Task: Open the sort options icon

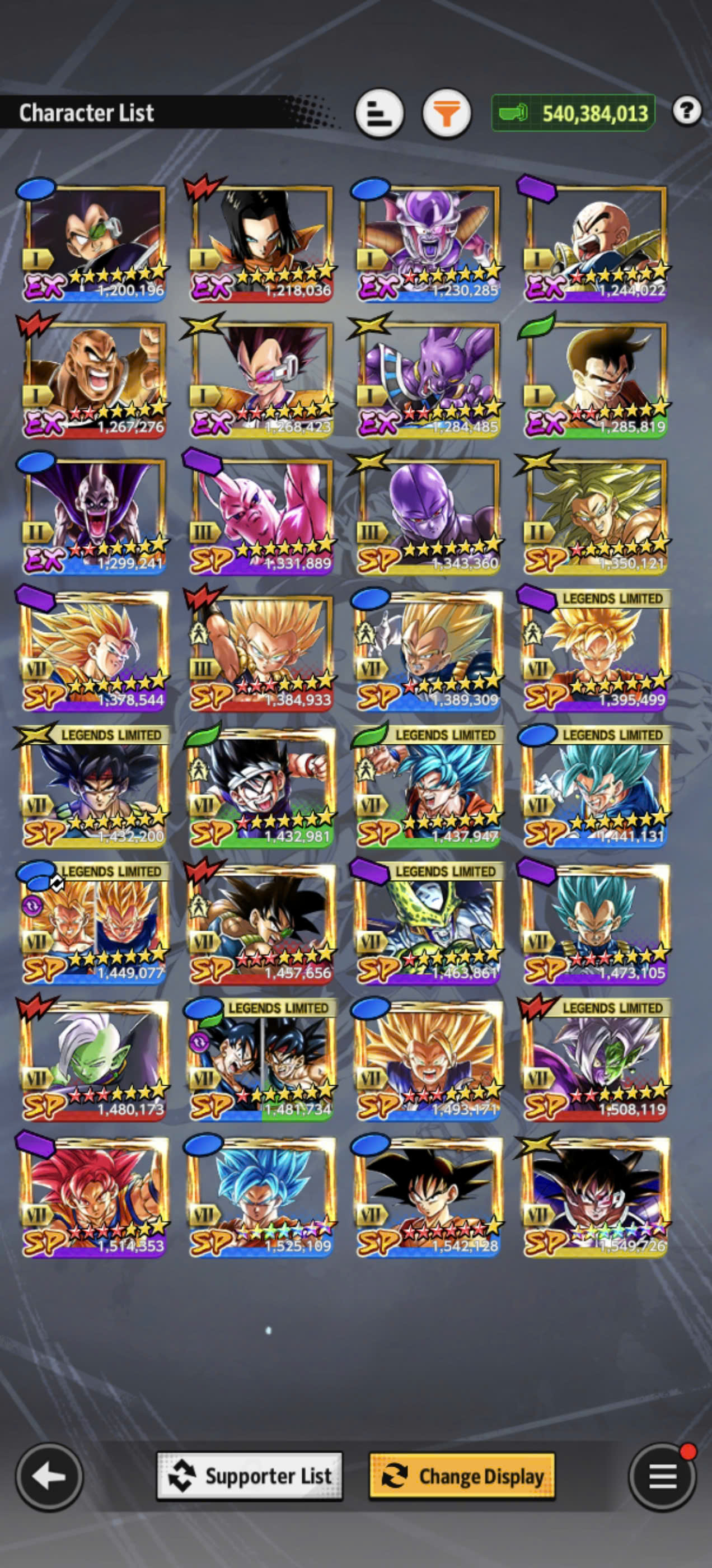Action: pos(379,114)
